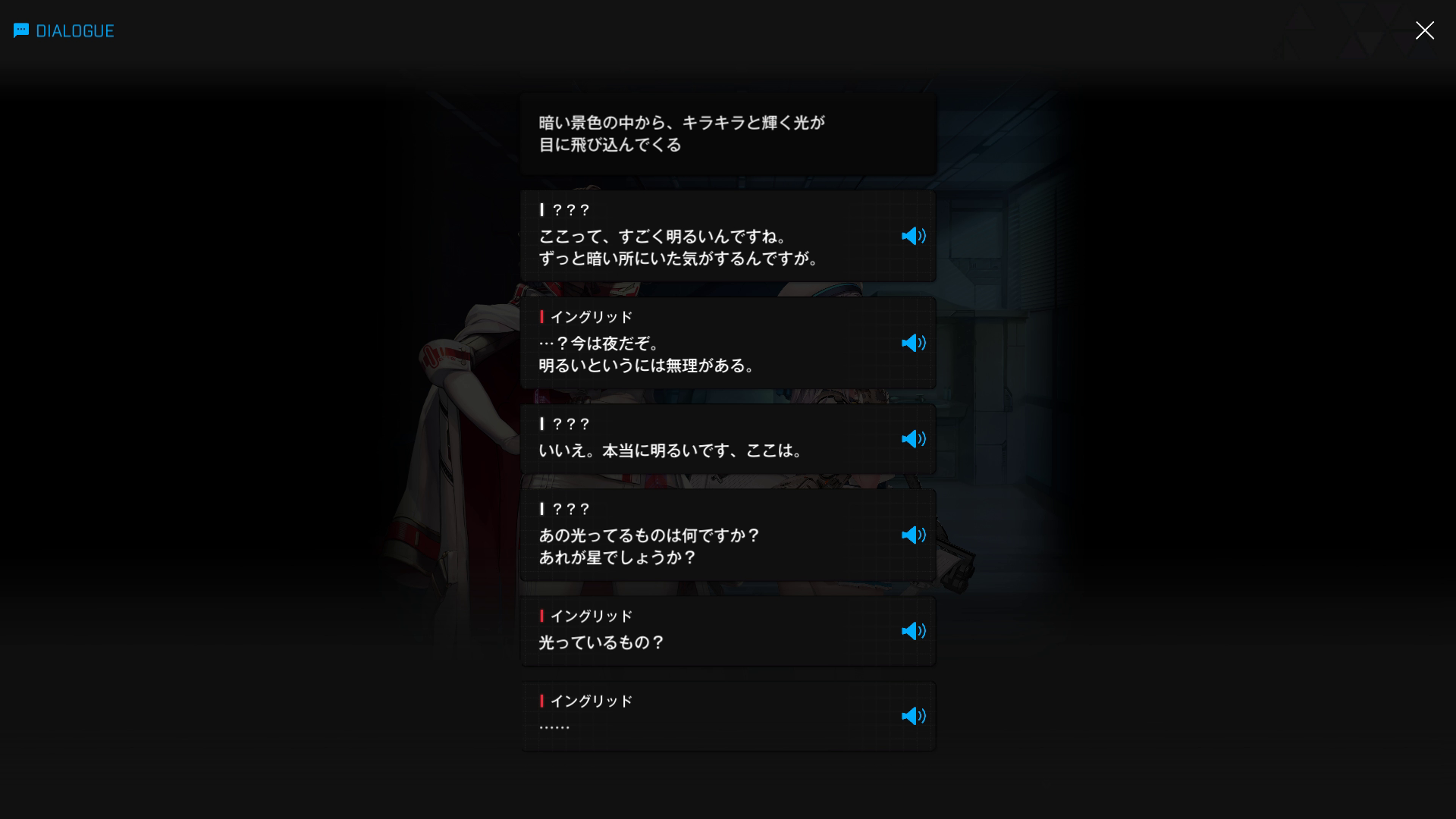Close the dialogue log
This screenshot has width=1456, height=819.
[1424, 30]
